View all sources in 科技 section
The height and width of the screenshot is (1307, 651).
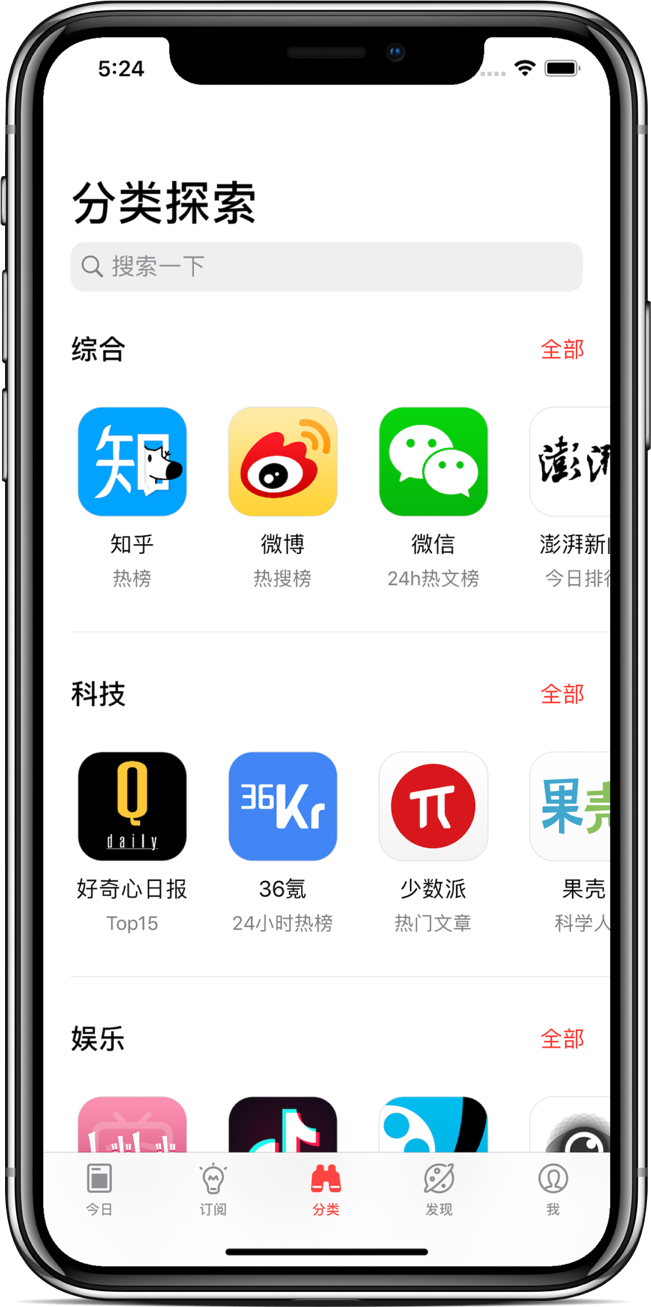(562, 694)
